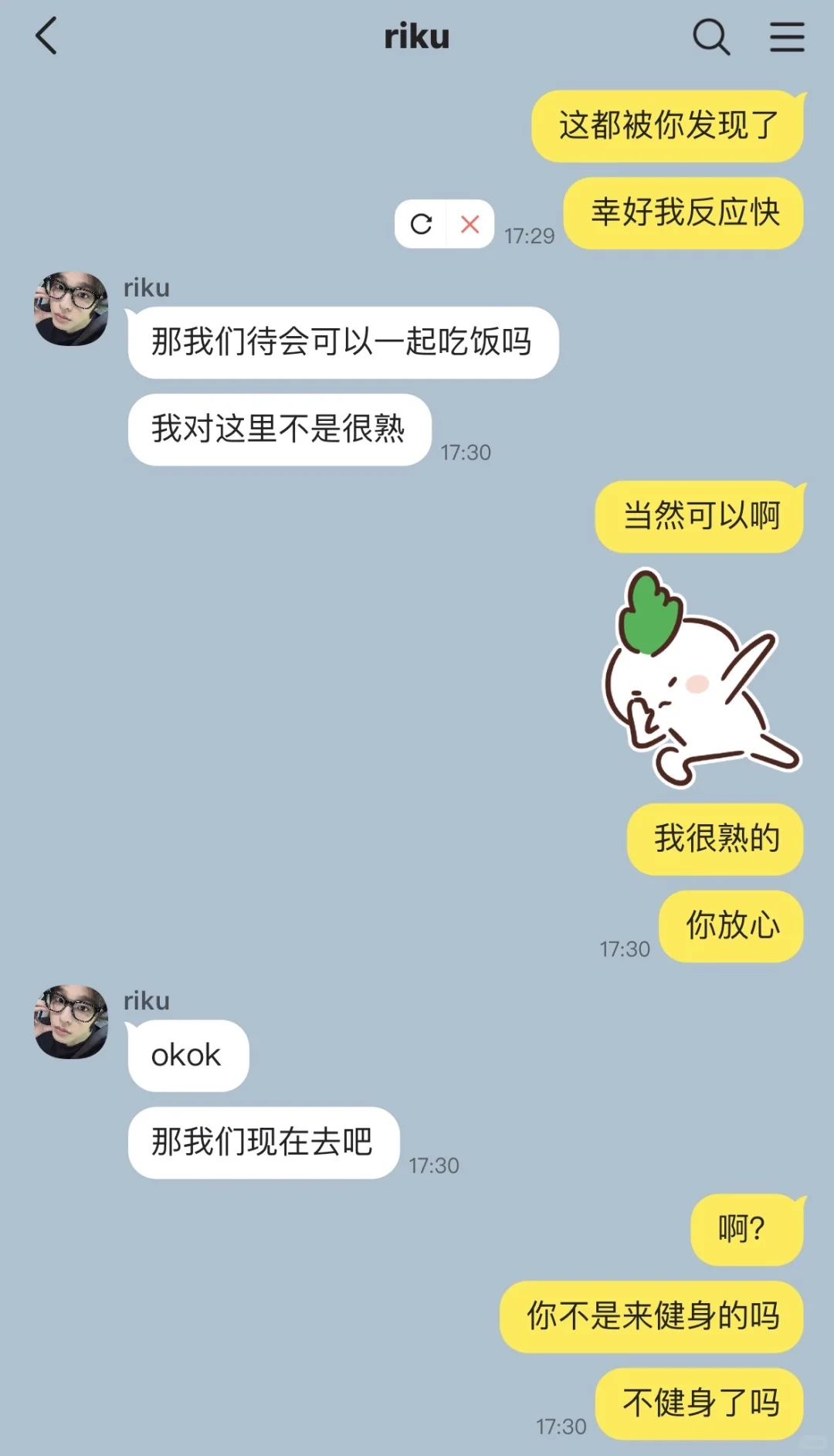834x1456 pixels.
Task: Tap the radish character sticker
Action: [700, 678]
